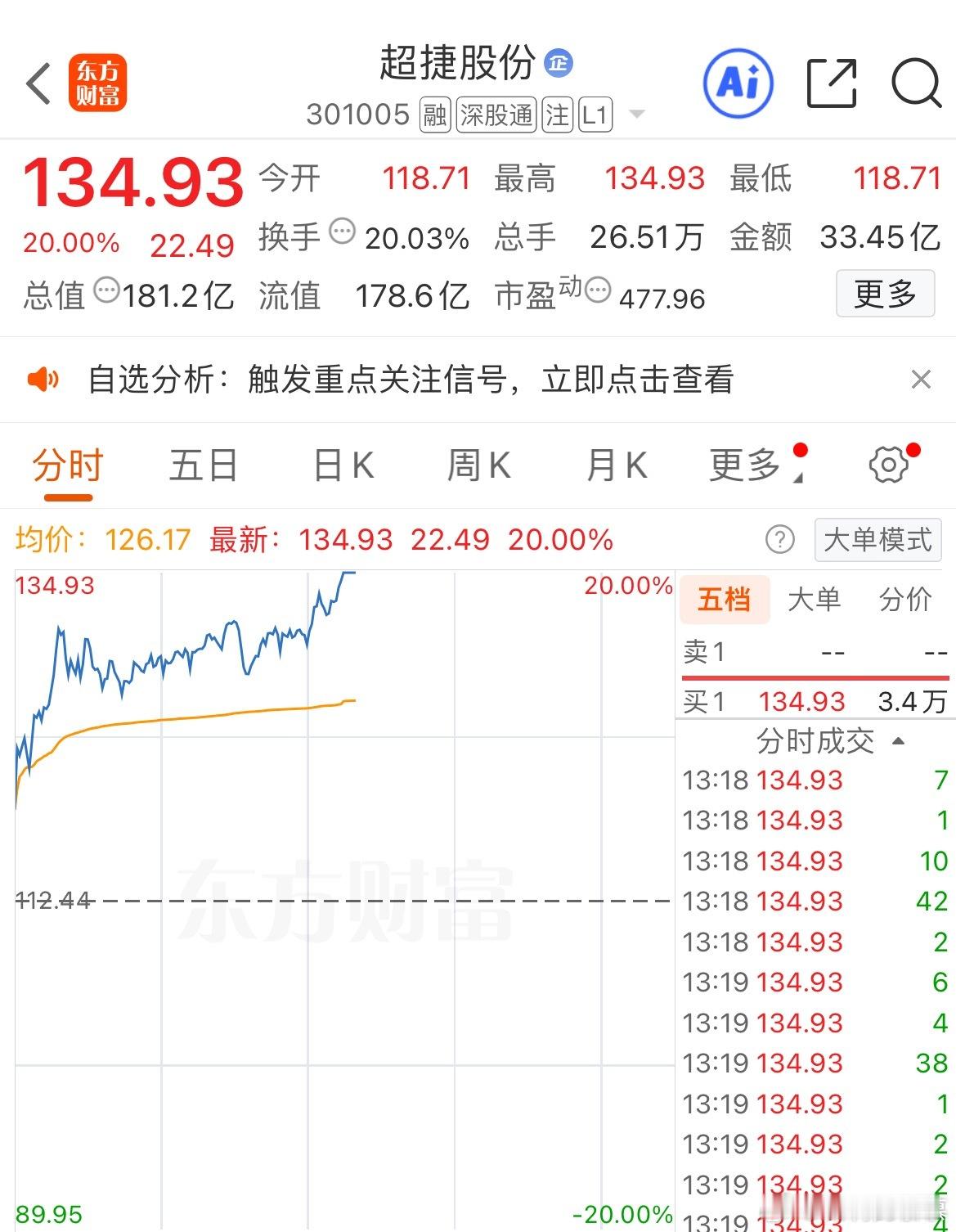The image size is (956, 1232).
Task: Close the 自选分析 banner
Action: (x=922, y=380)
